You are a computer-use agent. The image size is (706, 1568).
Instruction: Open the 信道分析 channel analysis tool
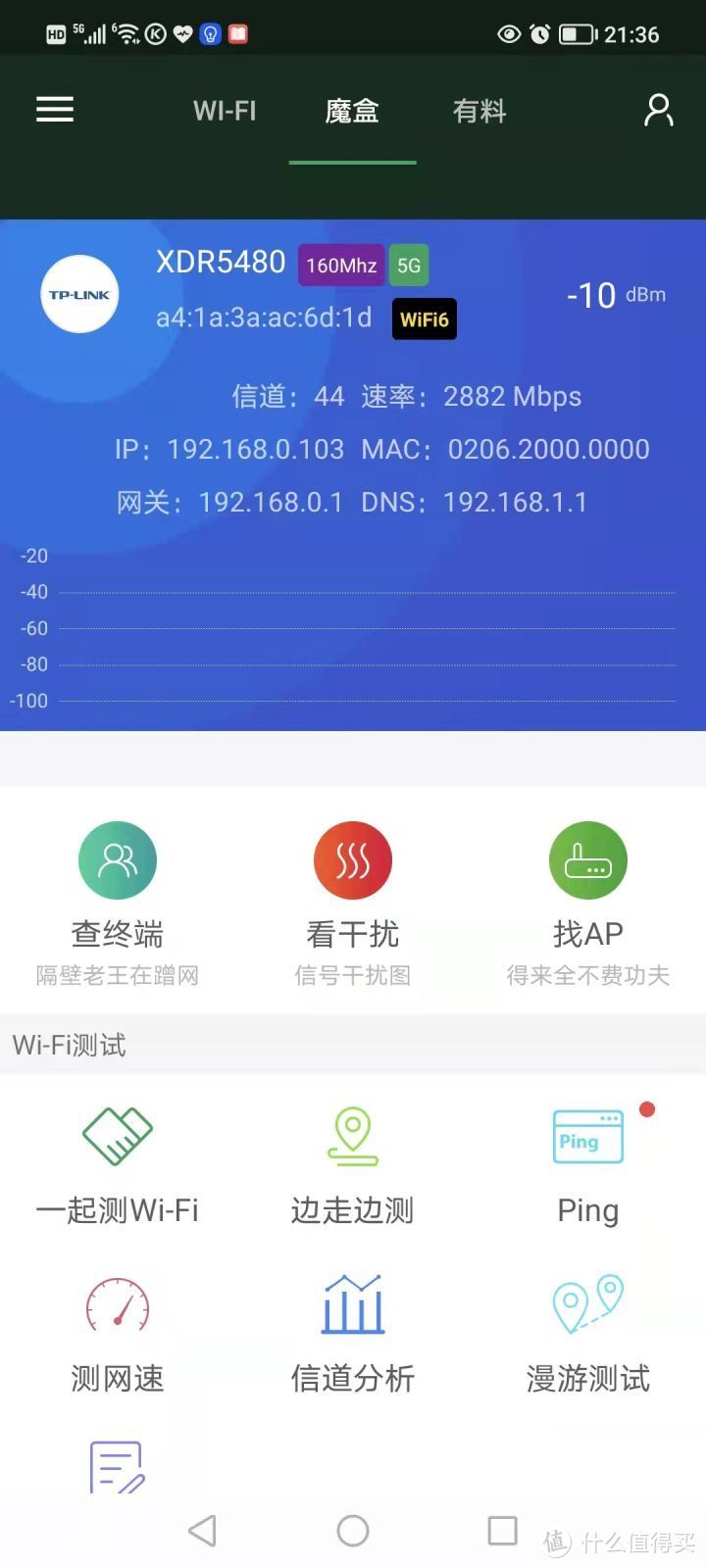[x=352, y=1333]
